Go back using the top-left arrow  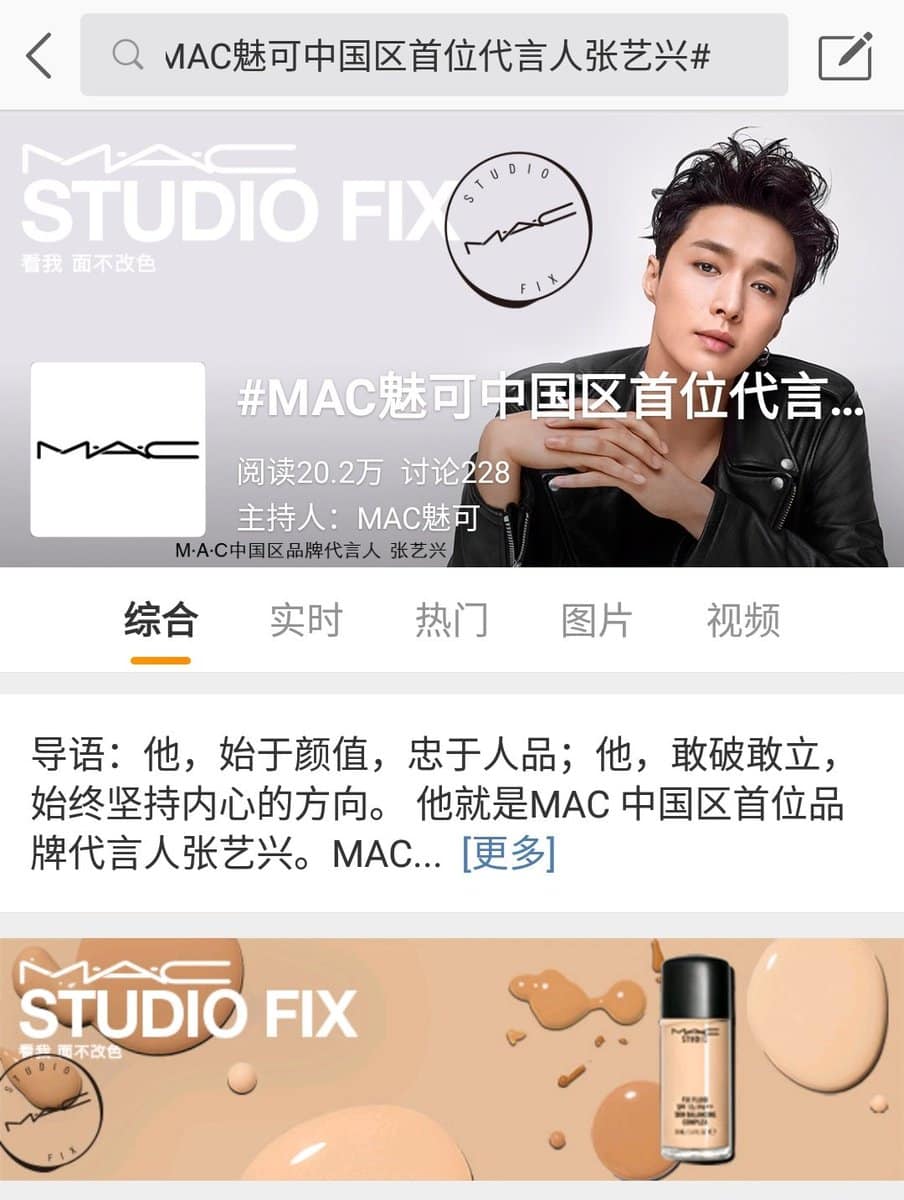(x=40, y=56)
